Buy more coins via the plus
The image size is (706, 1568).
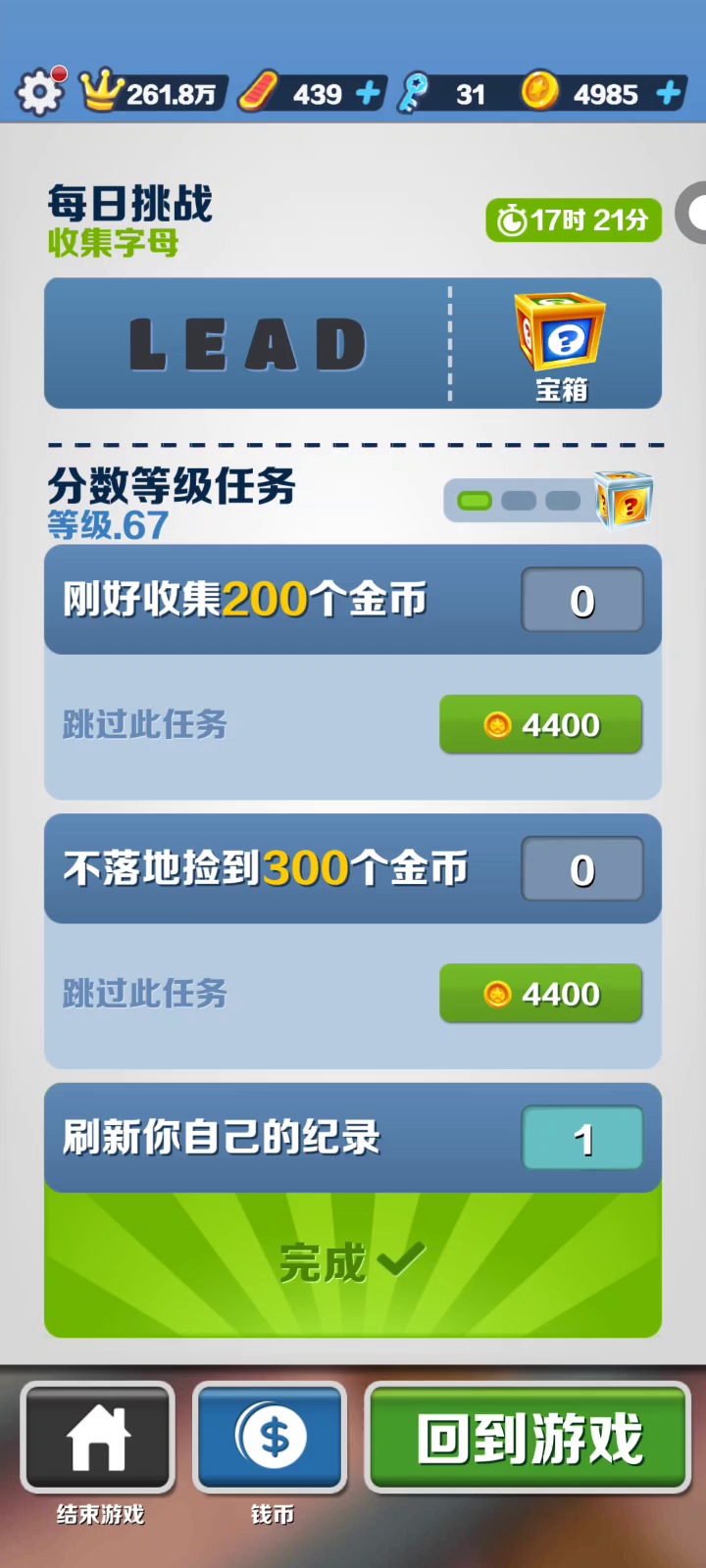pyautogui.click(x=669, y=94)
